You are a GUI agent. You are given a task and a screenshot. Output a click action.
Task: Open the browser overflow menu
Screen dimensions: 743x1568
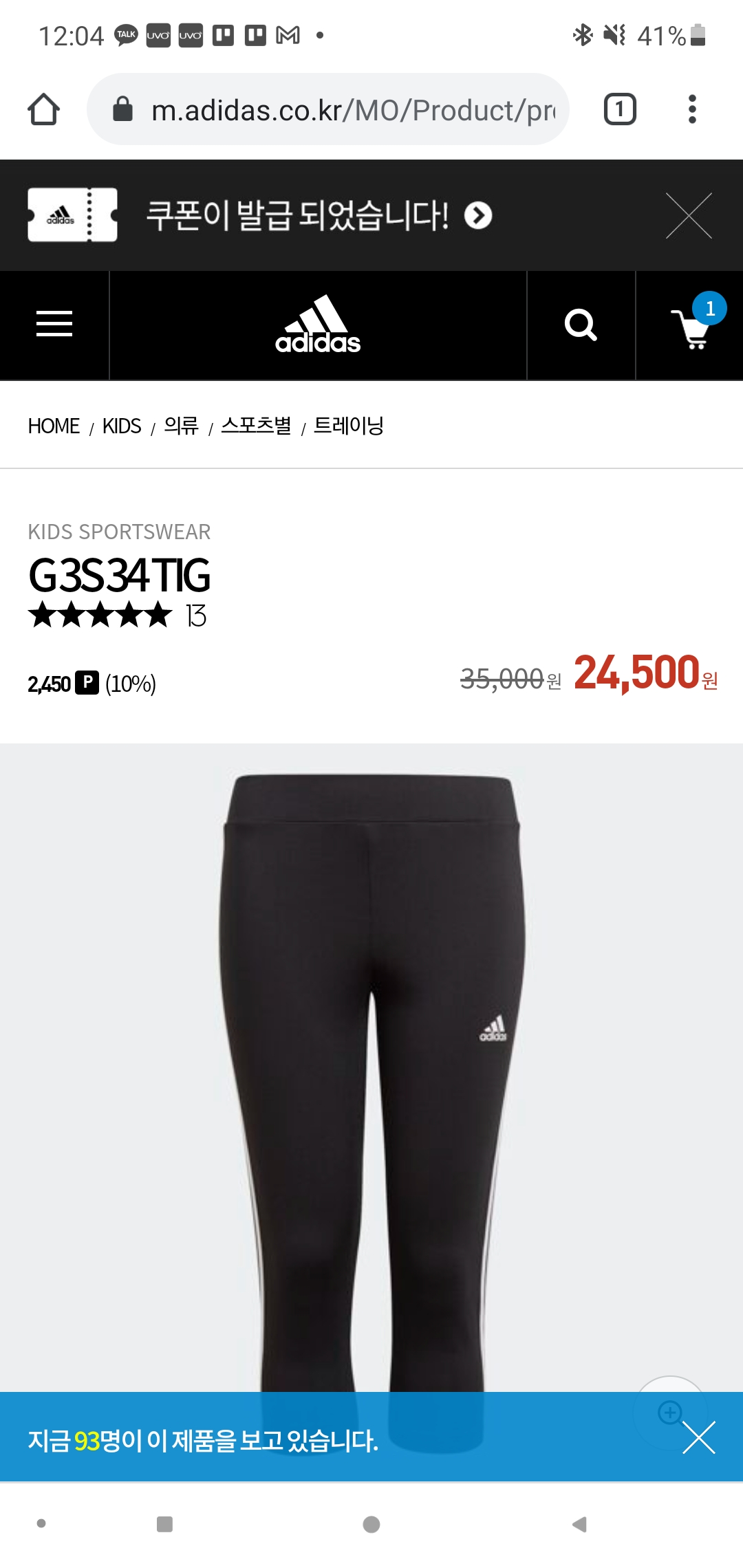(x=692, y=109)
